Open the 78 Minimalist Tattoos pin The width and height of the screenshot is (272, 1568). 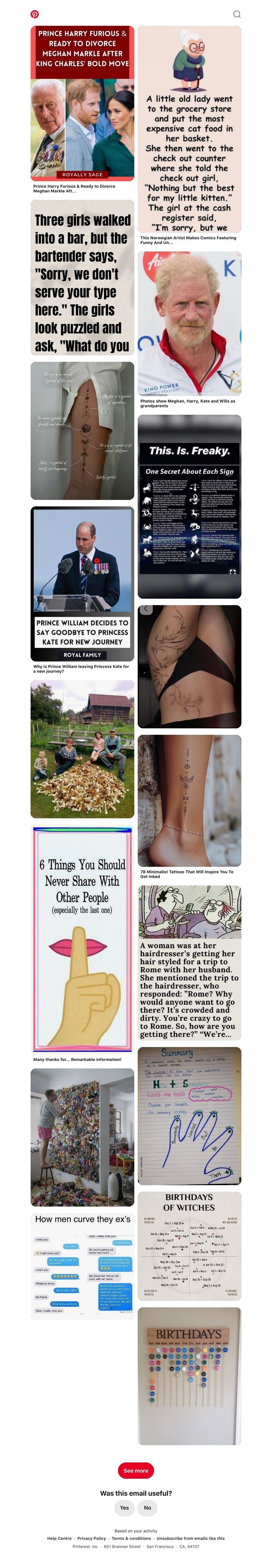tap(189, 800)
